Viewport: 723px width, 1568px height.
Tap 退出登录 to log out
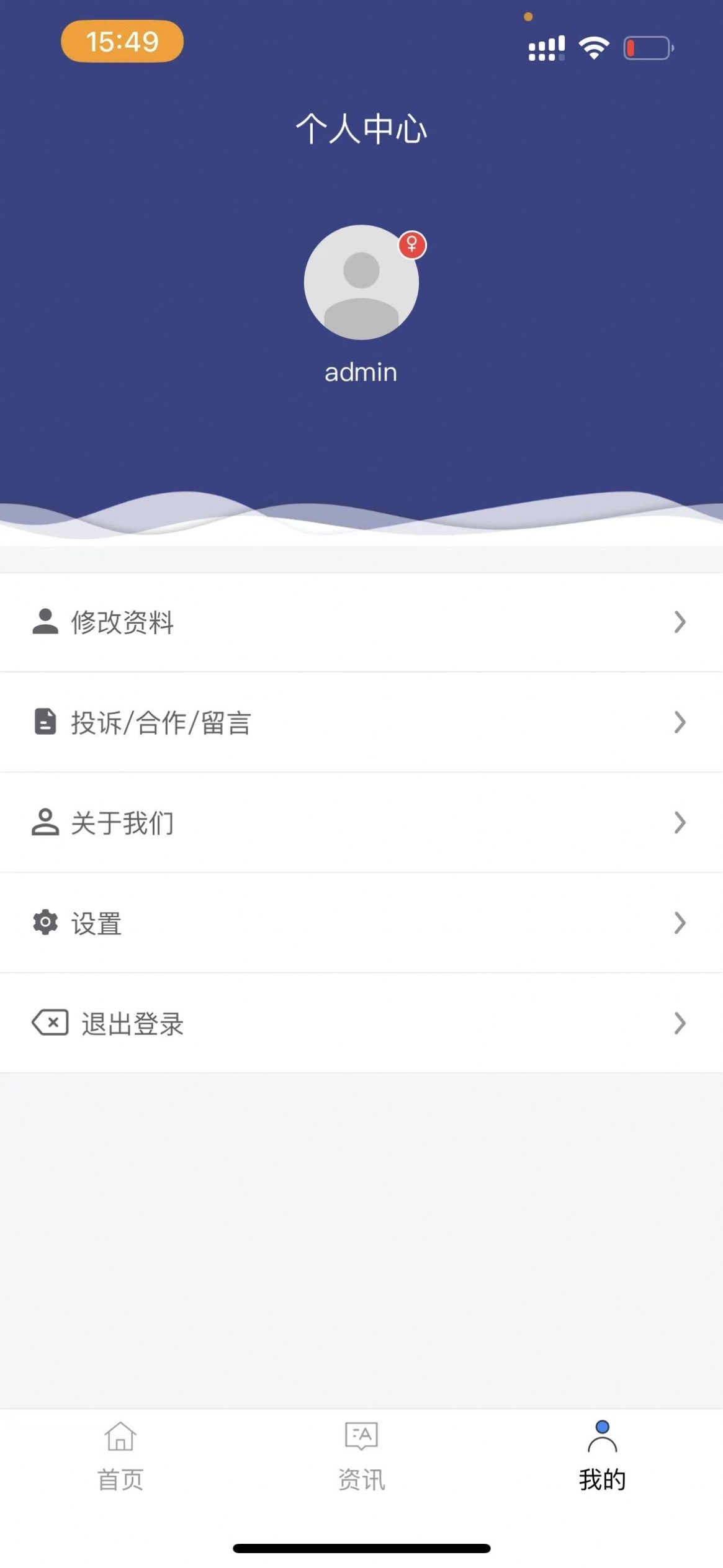click(x=133, y=1024)
